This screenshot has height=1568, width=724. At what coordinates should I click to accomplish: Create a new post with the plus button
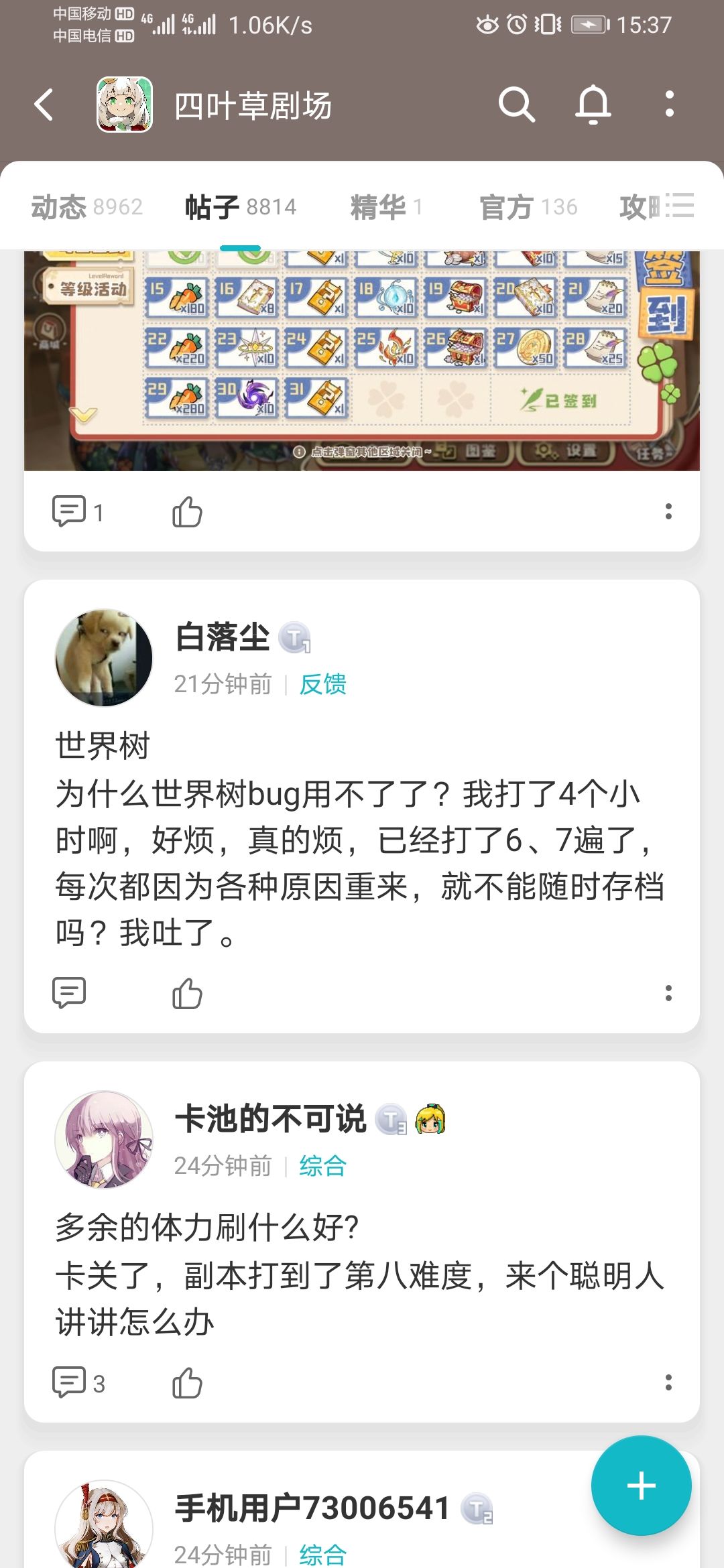point(641,1486)
